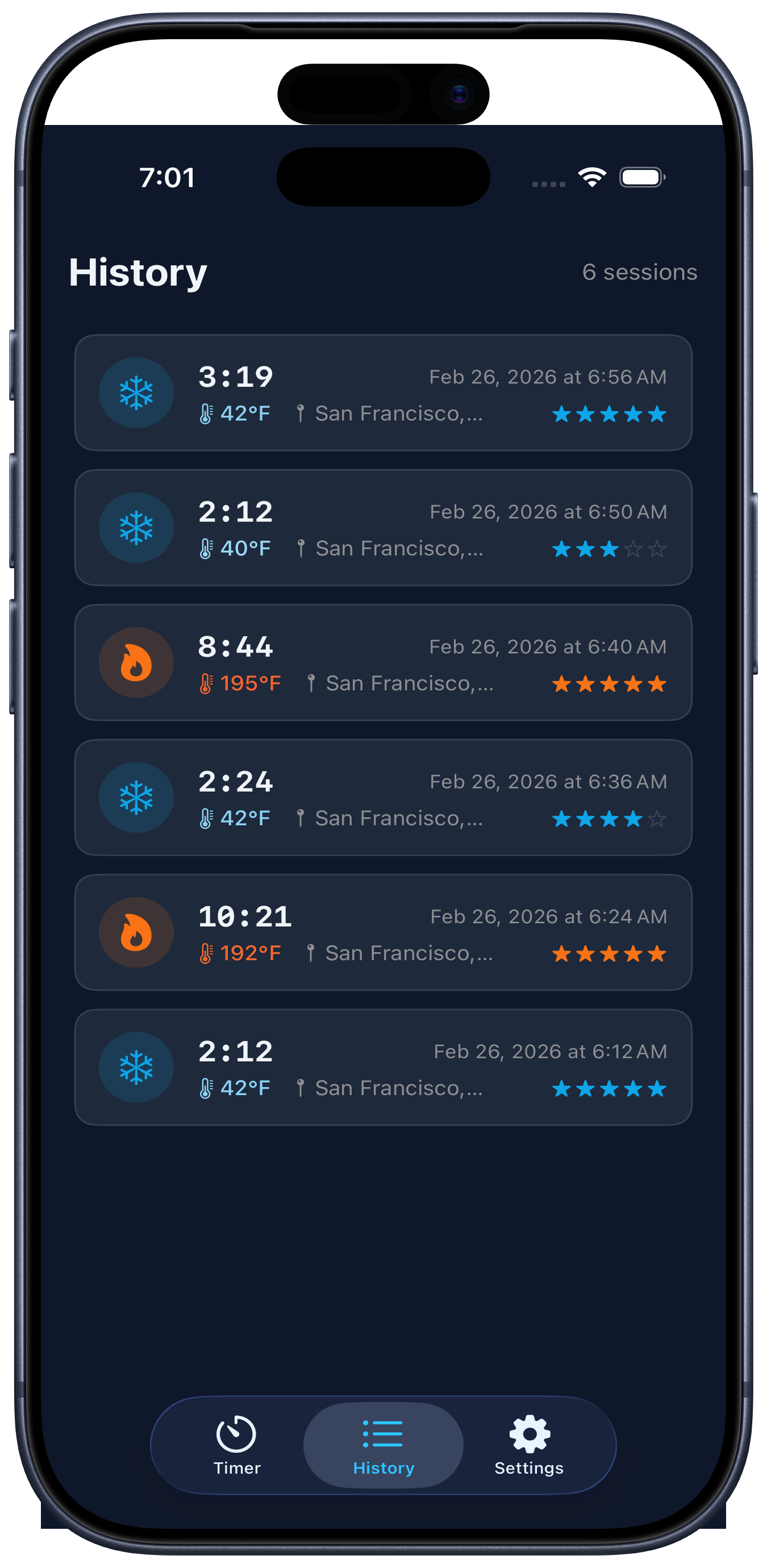View the 2:12 session from 6:12 AM
This screenshot has width=767, height=1568.
(383, 1067)
